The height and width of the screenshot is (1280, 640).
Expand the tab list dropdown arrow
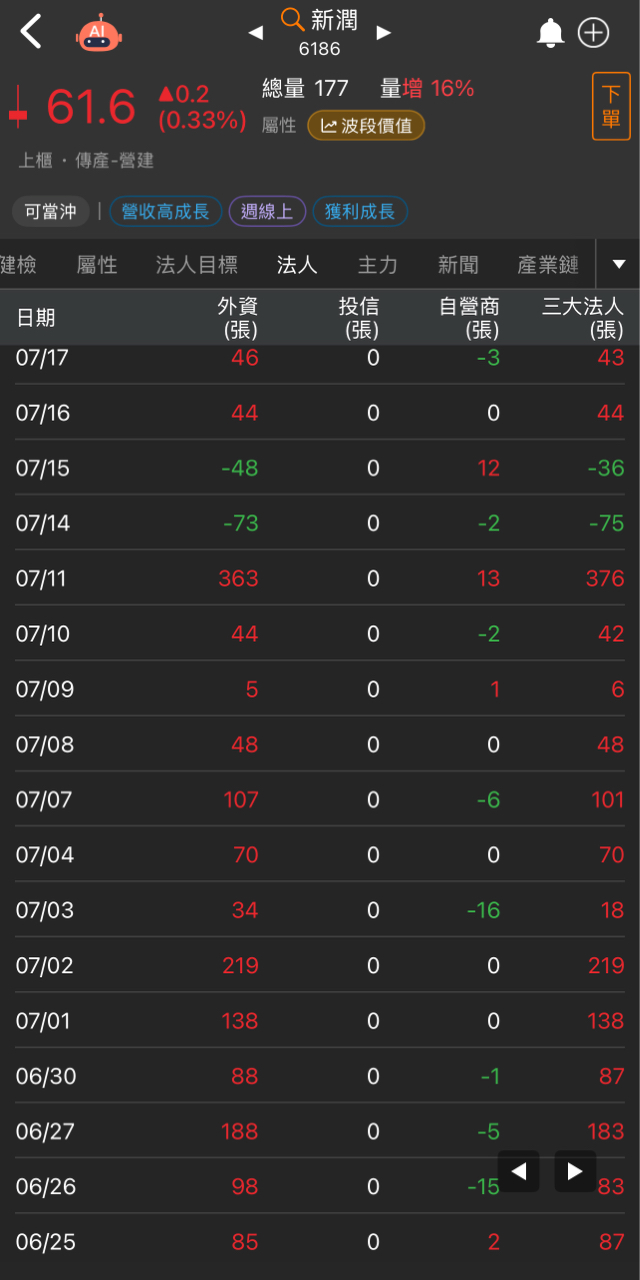coord(618,265)
